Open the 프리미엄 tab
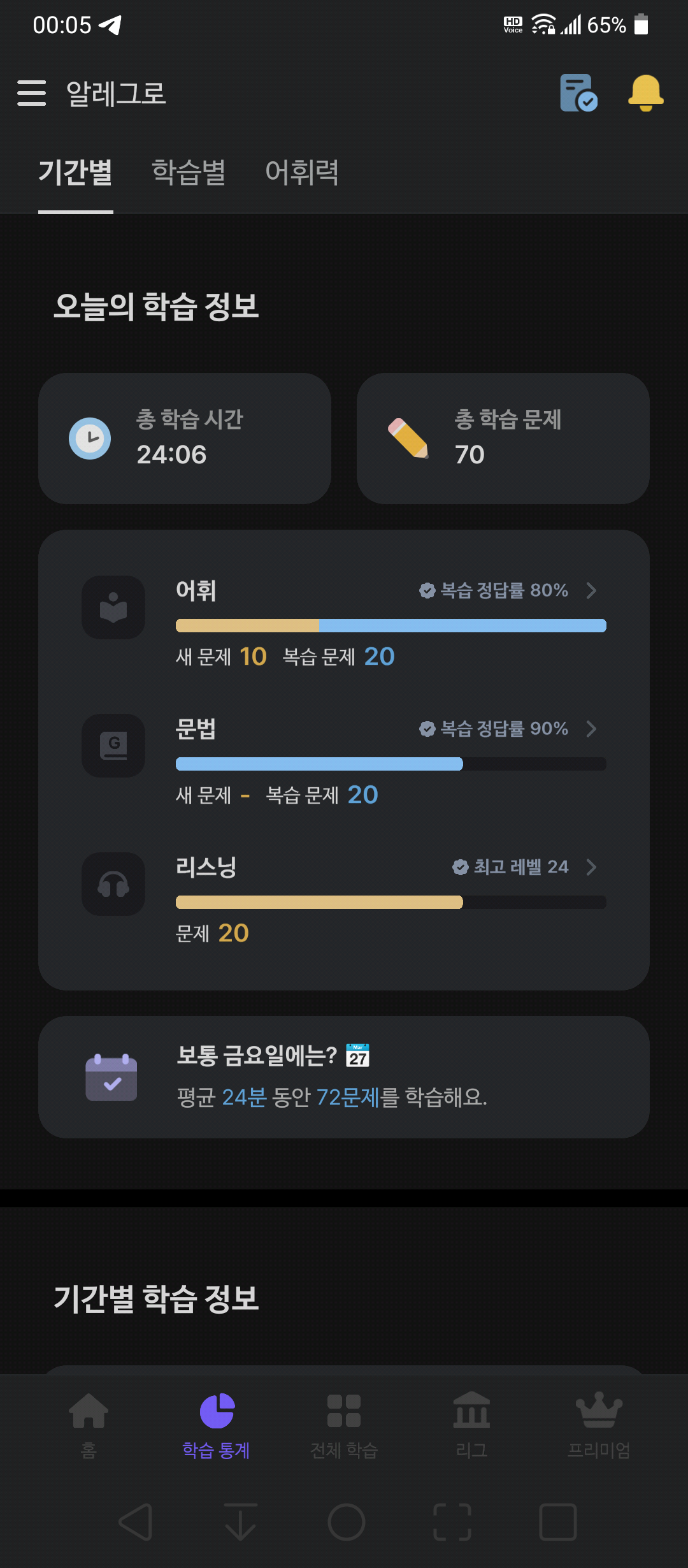688x1568 pixels. (599, 1425)
